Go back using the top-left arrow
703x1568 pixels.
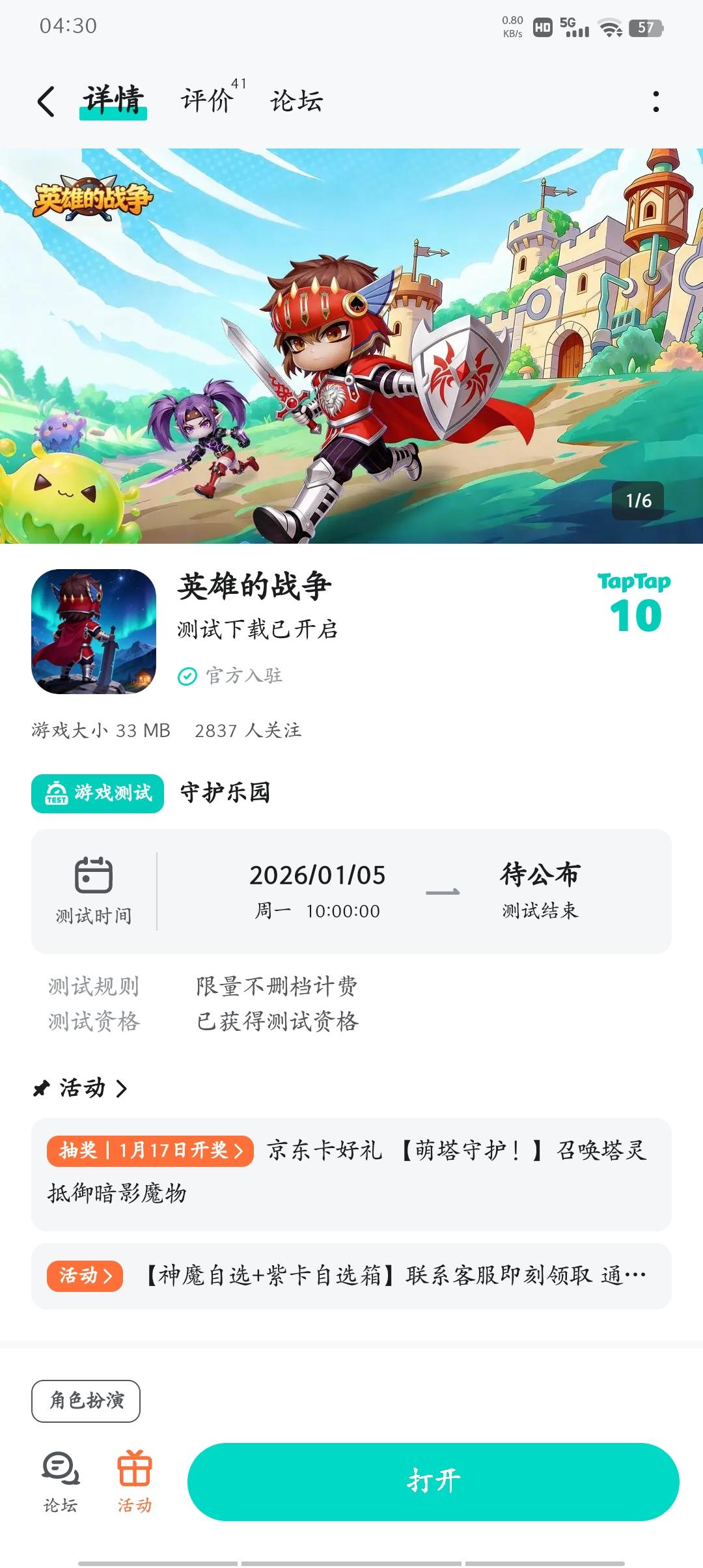pyautogui.click(x=46, y=102)
